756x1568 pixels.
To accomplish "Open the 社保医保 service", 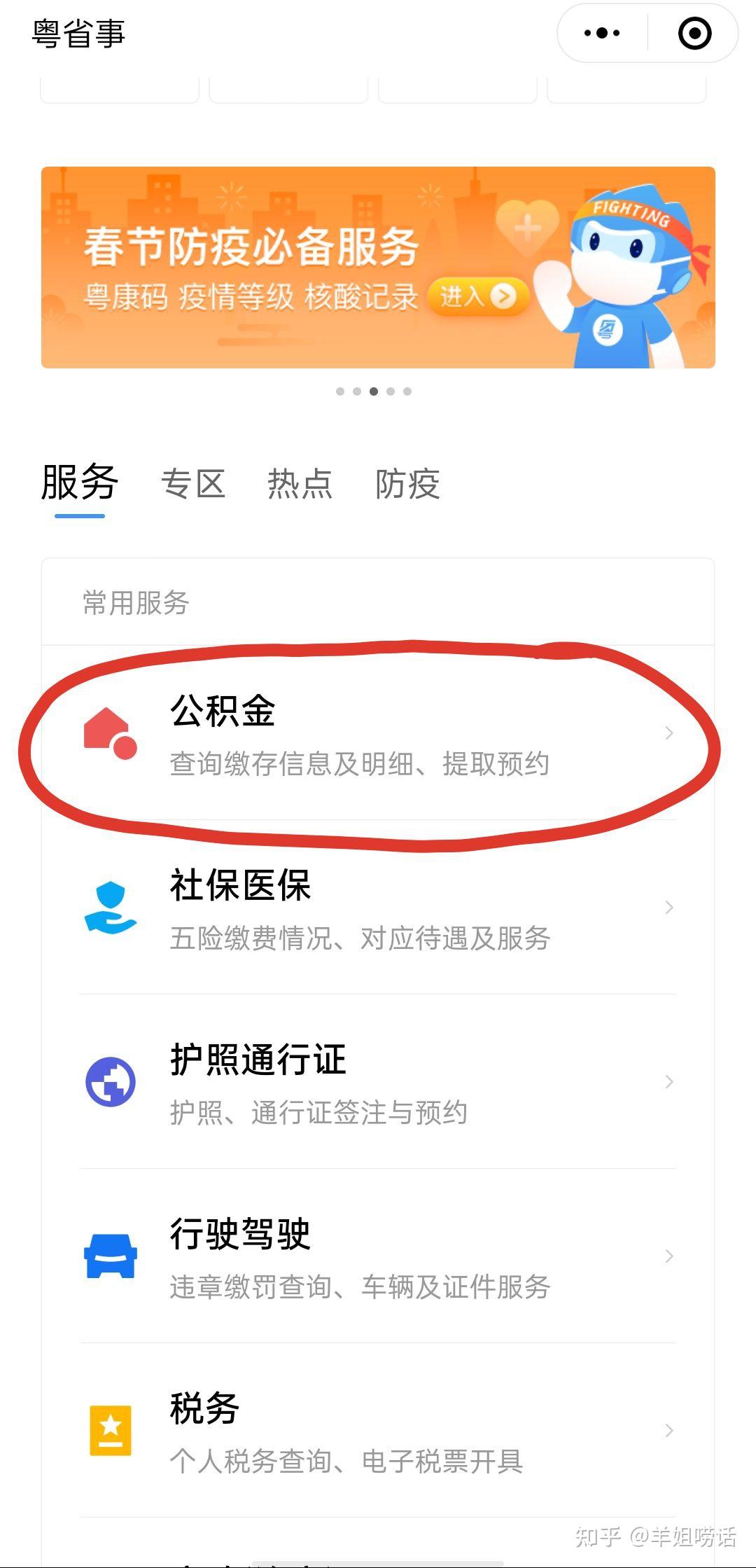I will coord(378,908).
